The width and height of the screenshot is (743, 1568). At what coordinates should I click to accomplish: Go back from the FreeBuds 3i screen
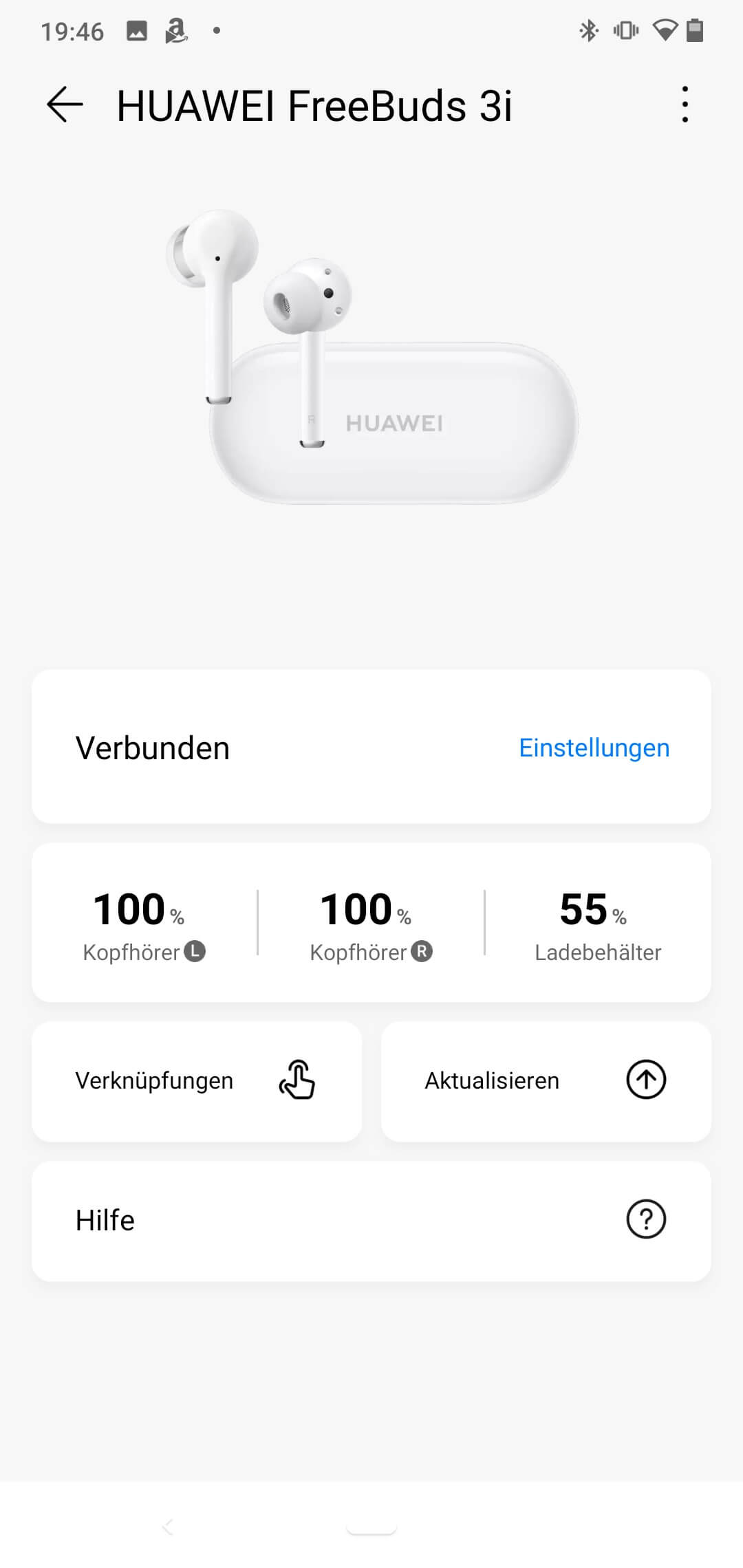tap(65, 105)
